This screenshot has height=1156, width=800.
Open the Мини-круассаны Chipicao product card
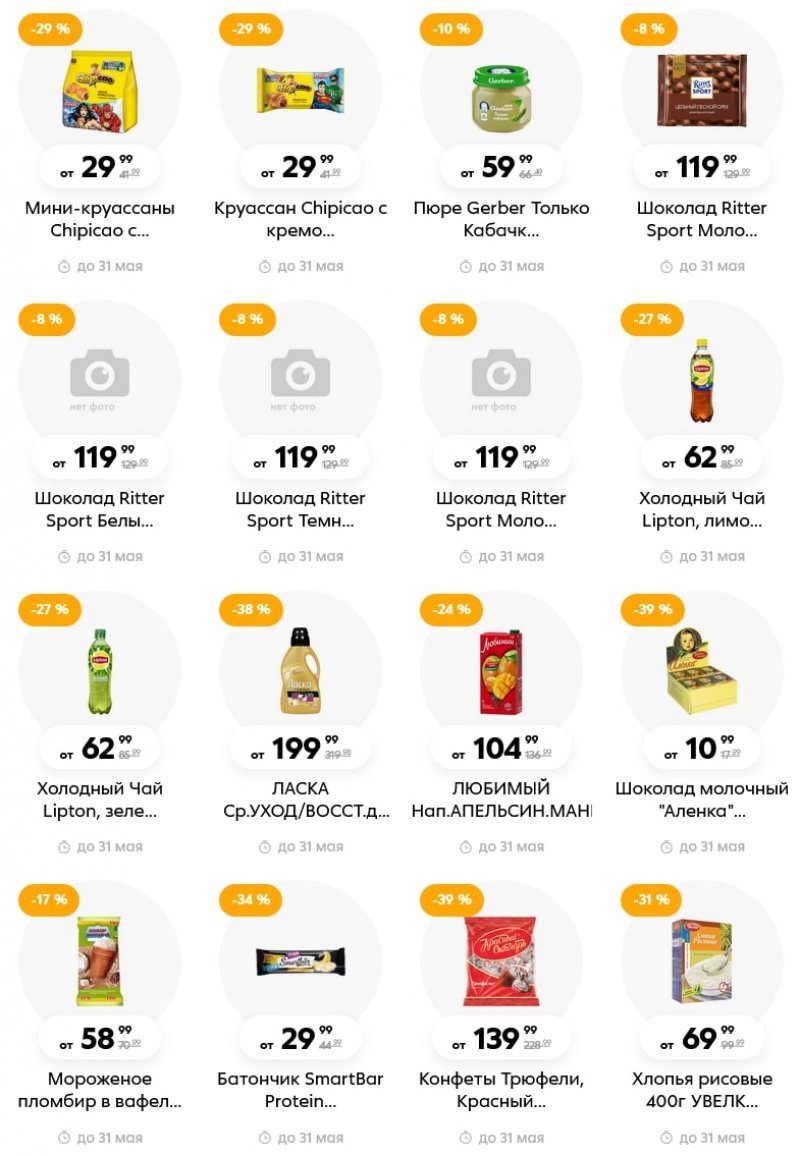point(99,219)
